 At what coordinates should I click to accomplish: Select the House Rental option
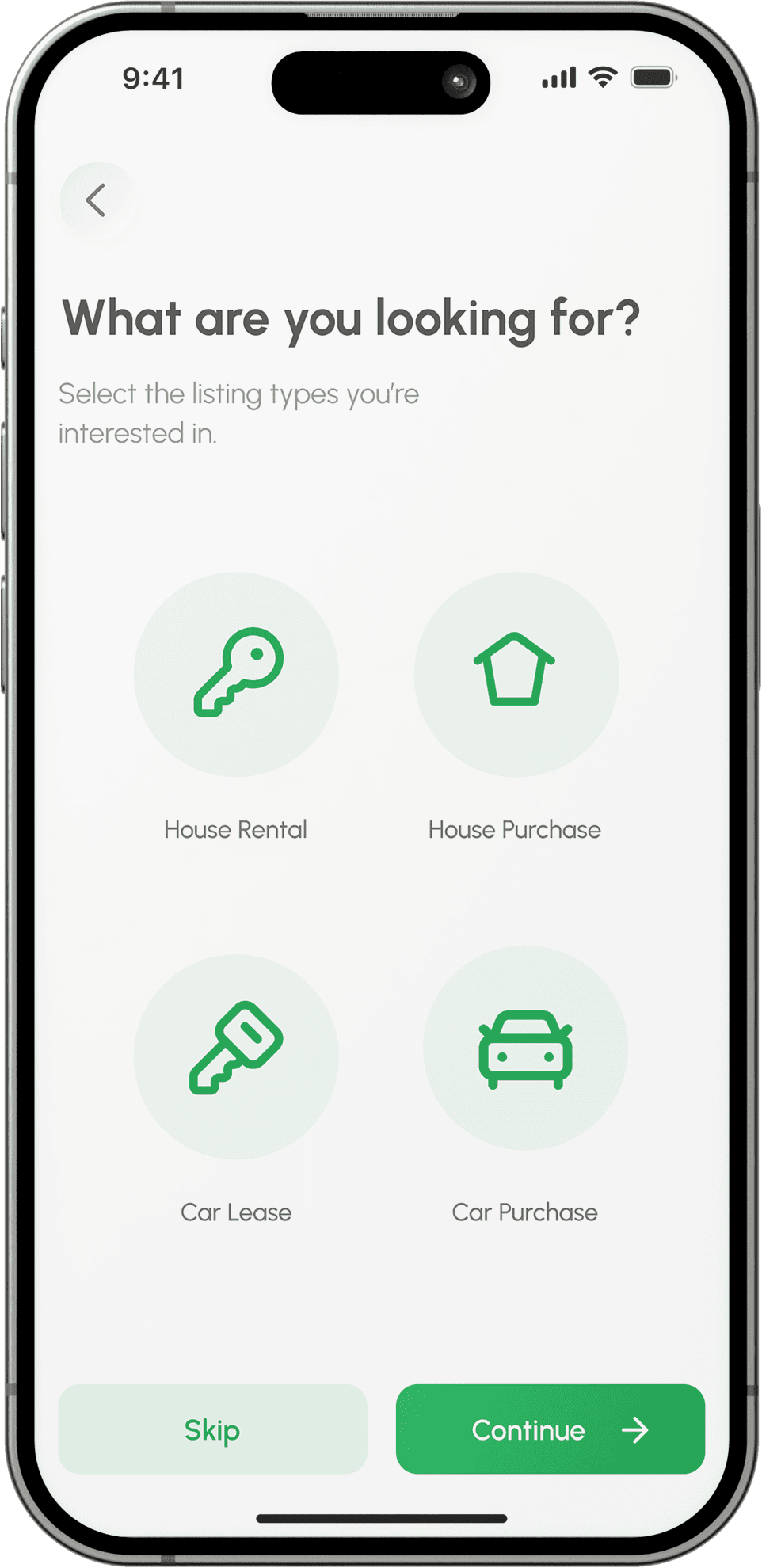click(236, 675)
